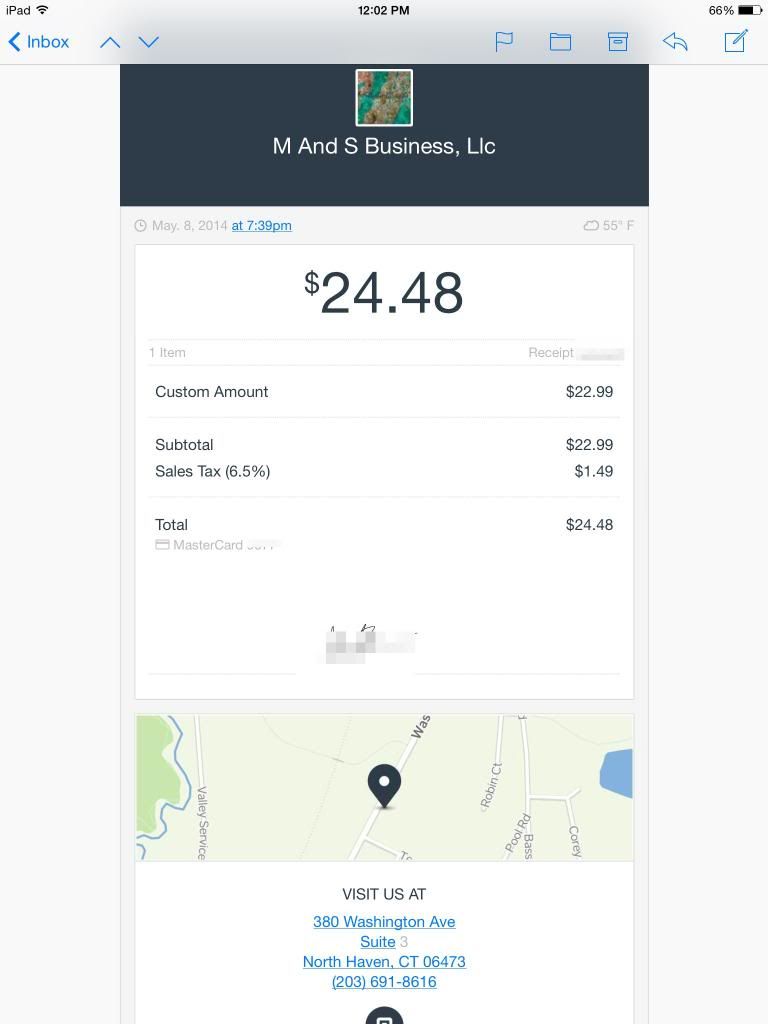
Task: Go to the previous message with up arrow
Action: [x=110, y=42]
